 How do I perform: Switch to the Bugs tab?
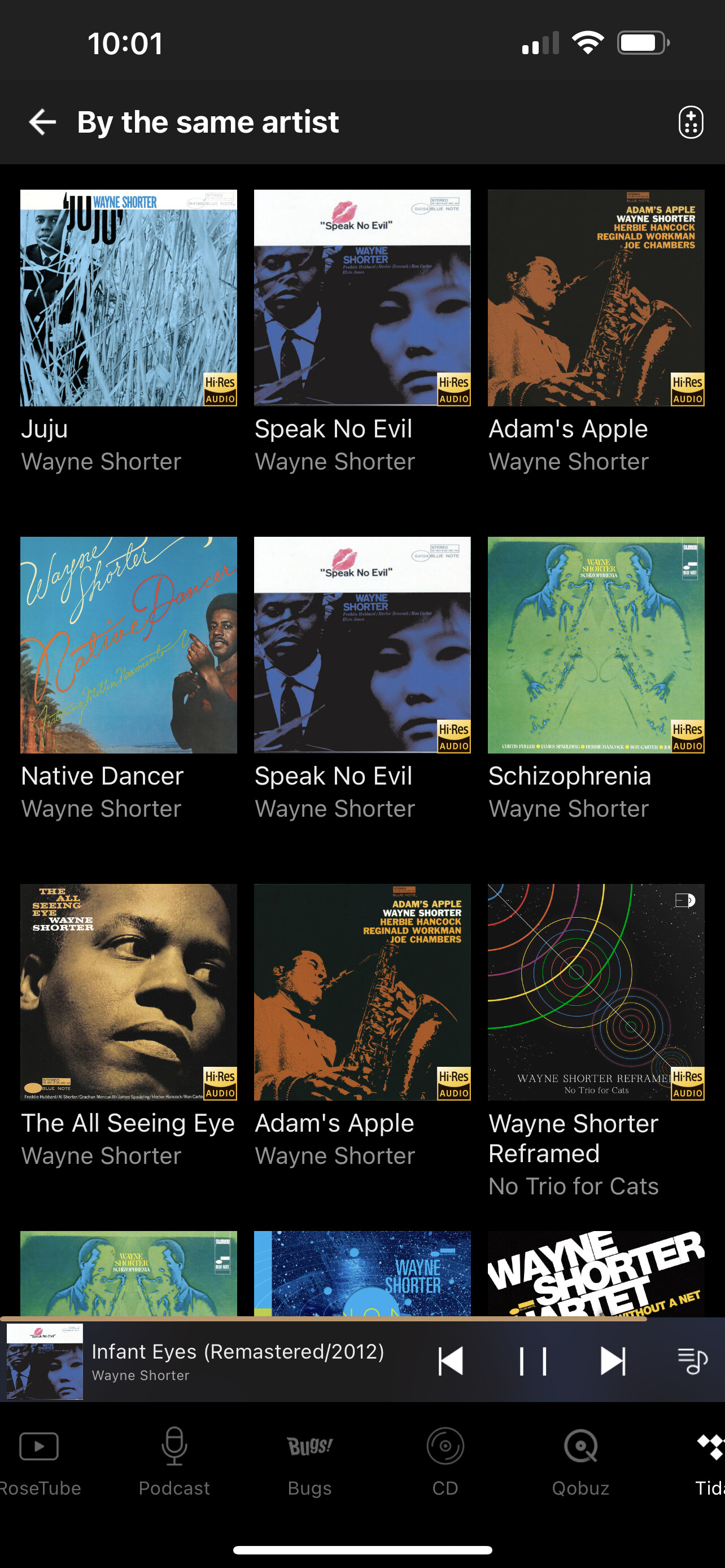(310, 1461)
